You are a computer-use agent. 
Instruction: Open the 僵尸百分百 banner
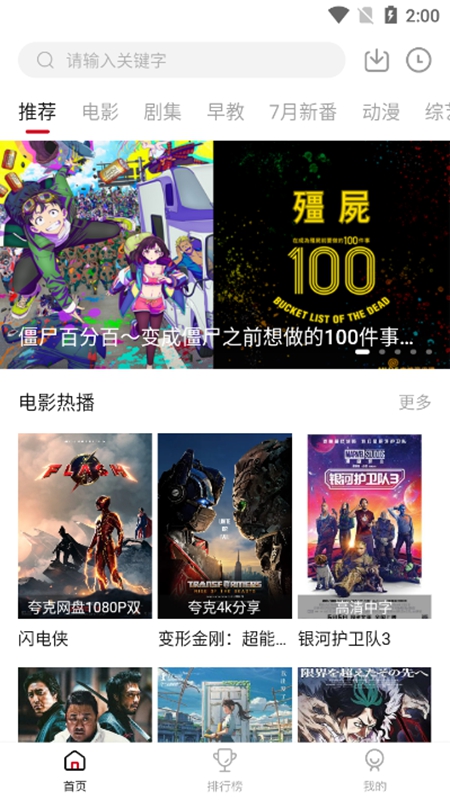pyautogui.click(x=225, y=255)
